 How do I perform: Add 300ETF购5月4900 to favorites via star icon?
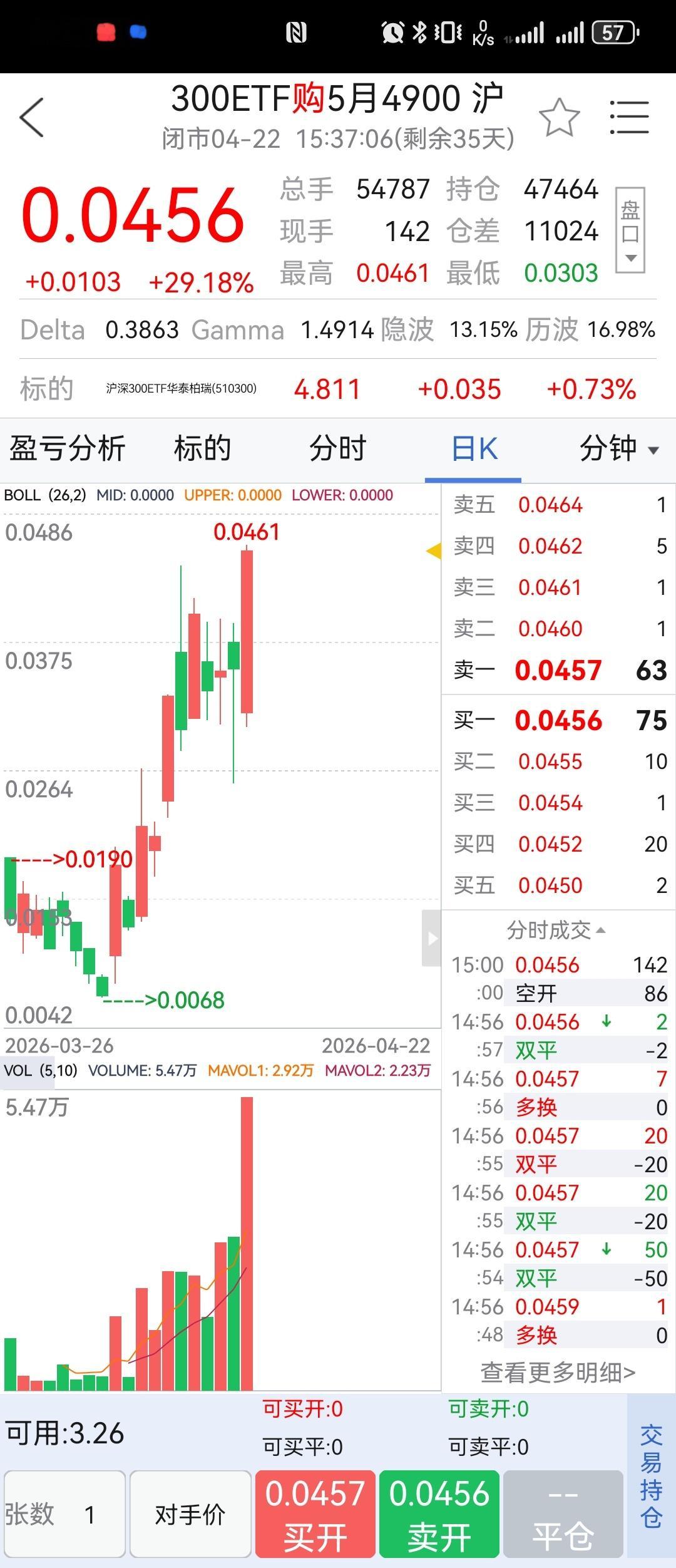point(560,117)
